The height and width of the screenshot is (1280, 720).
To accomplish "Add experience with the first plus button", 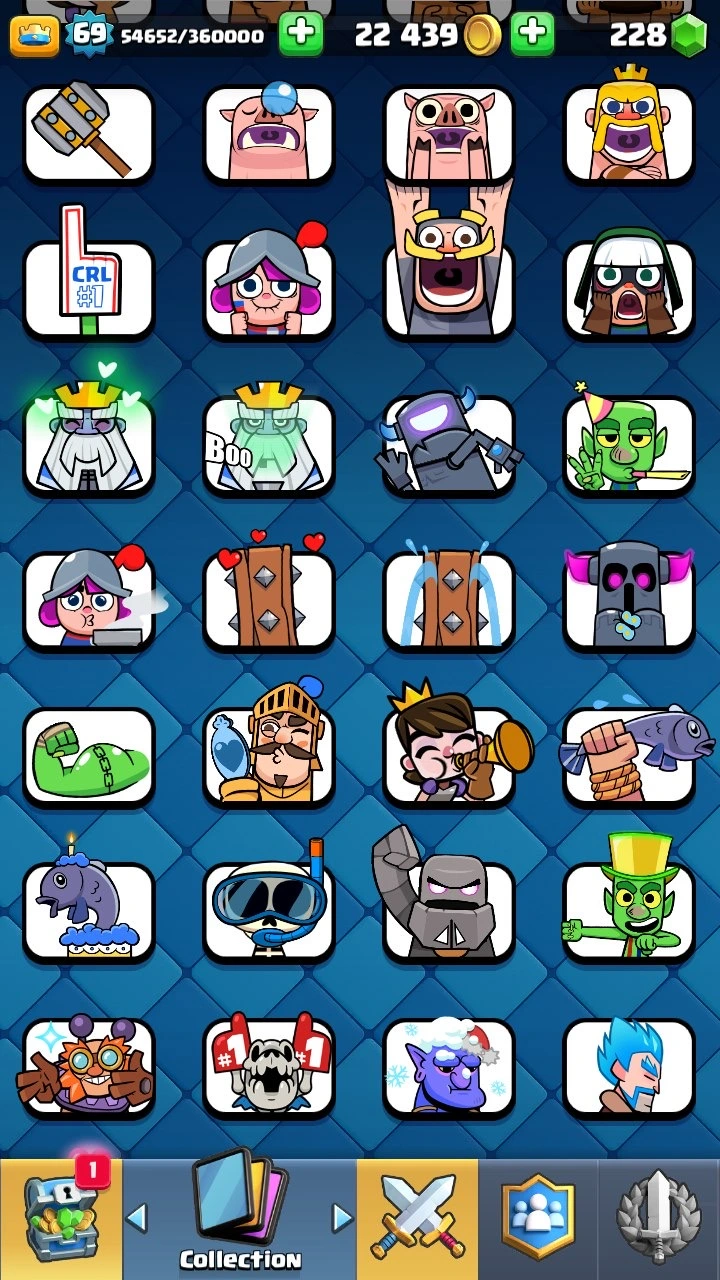I will click(x=300, y=35).
